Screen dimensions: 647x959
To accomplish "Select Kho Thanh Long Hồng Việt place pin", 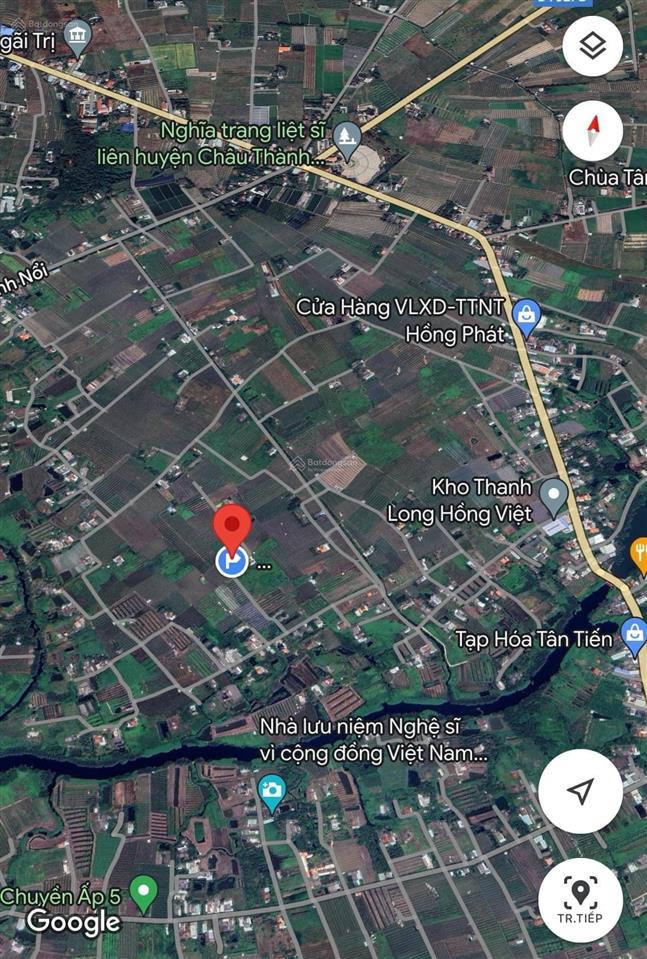I will (x=552, y=495).
